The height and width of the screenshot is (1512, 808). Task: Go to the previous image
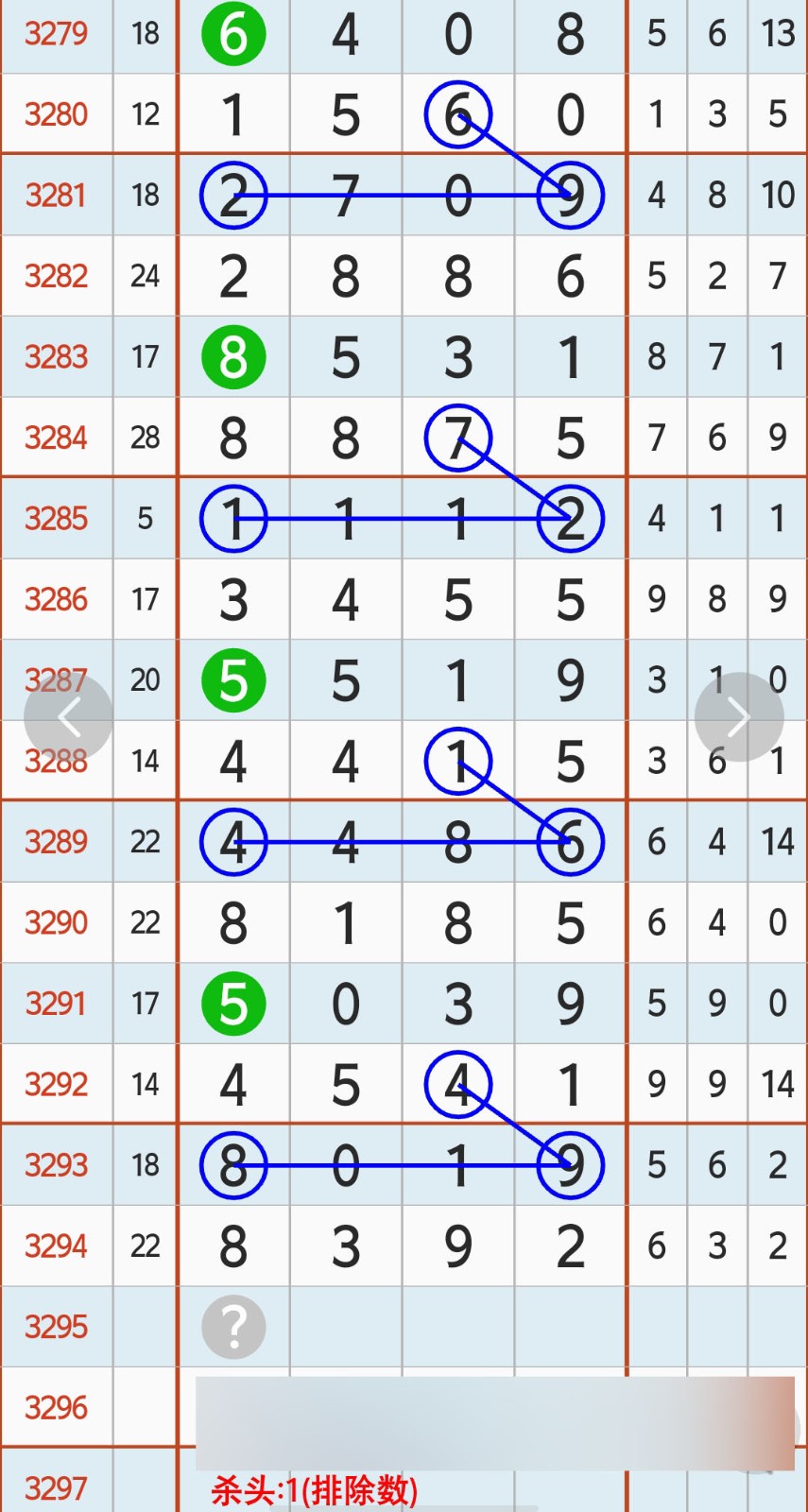(68, 717)
